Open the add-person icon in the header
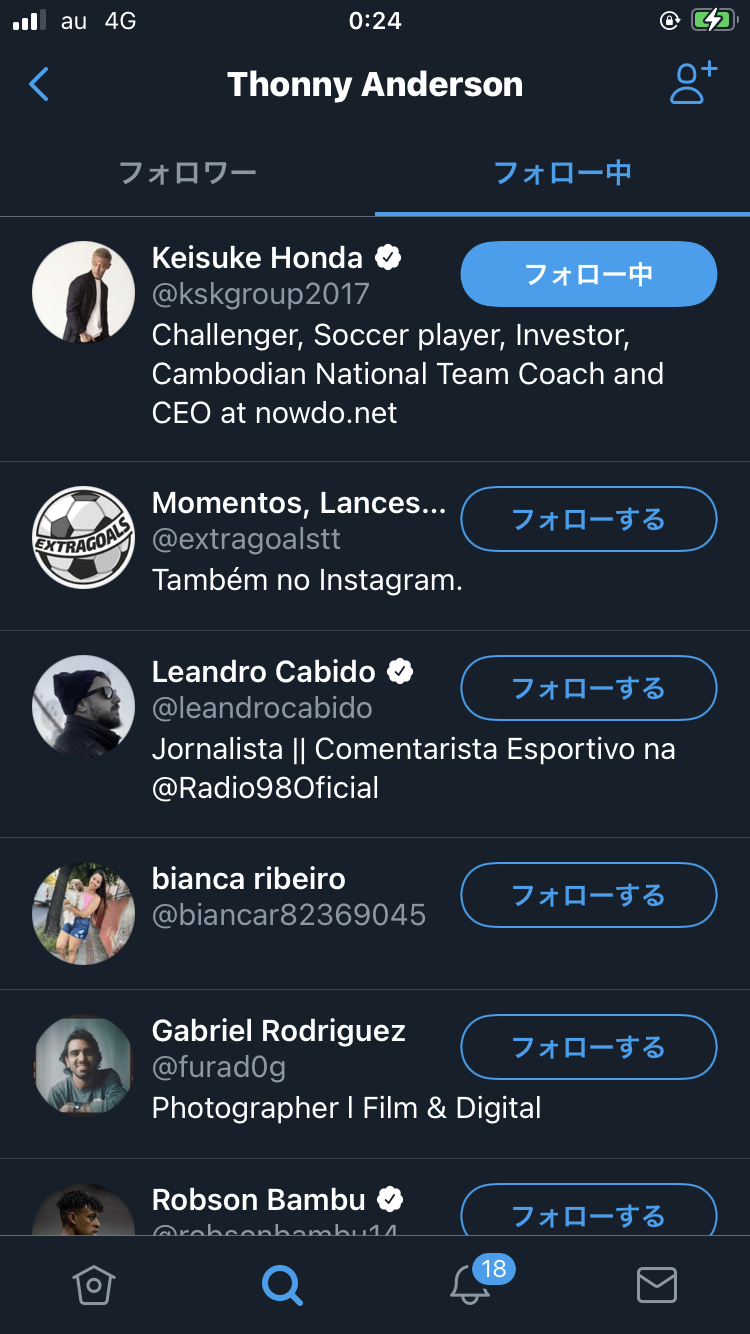This screenshot has width=750, height=1334. pos(693,84)
